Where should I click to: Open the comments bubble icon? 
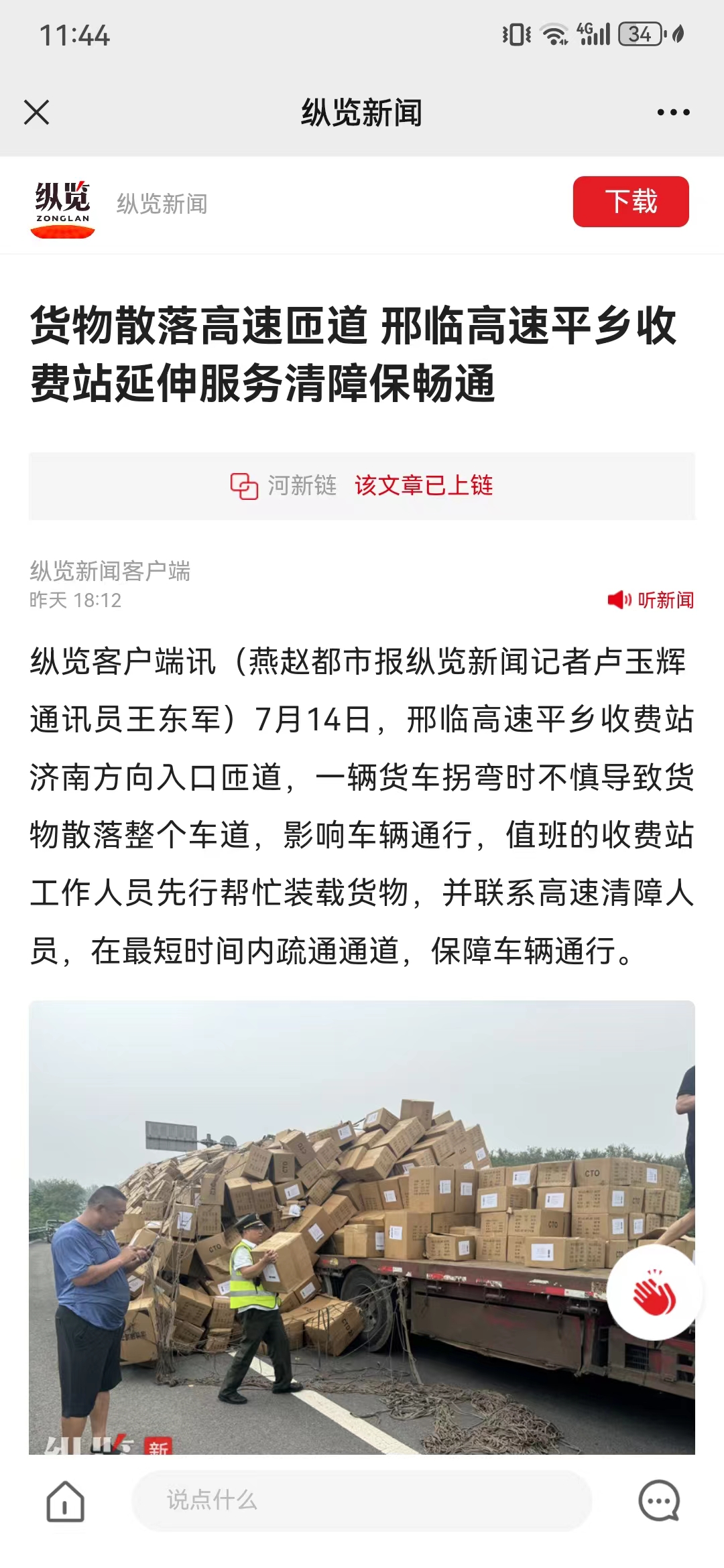[659, 1501]
